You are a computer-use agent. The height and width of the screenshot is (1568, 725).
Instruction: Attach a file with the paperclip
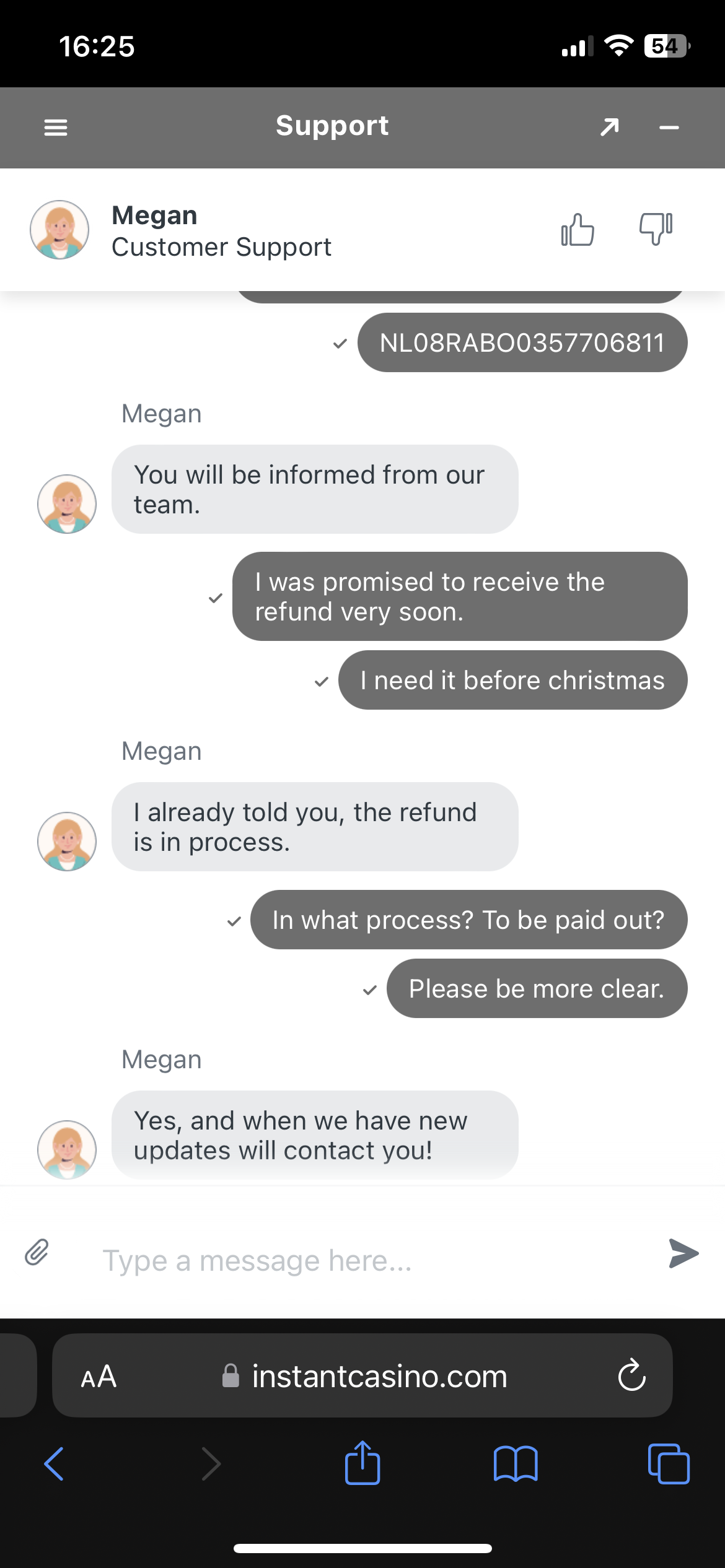tap(37, 1252)
